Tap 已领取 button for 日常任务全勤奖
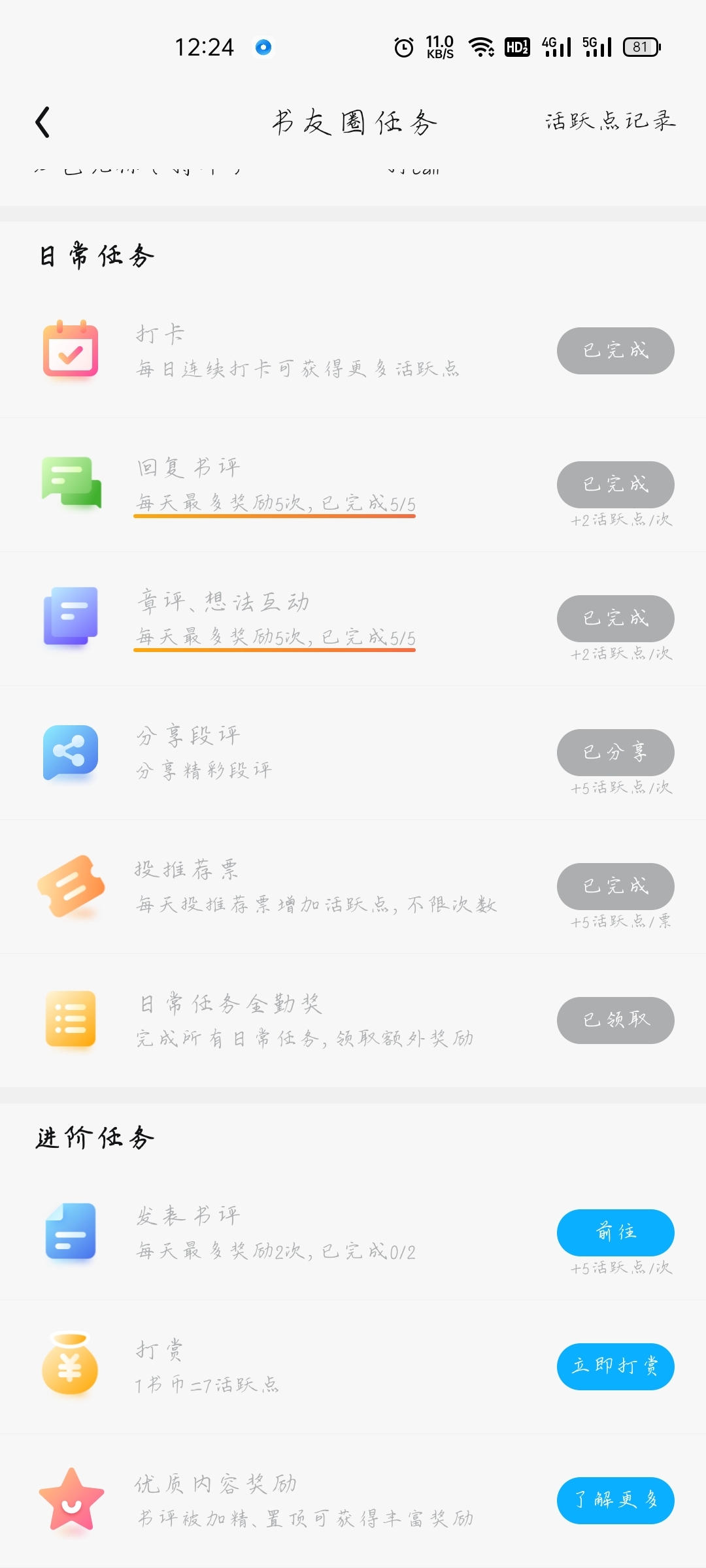Image resolution: width=706 pixels, height=1568 pixels. (615, 1021)
